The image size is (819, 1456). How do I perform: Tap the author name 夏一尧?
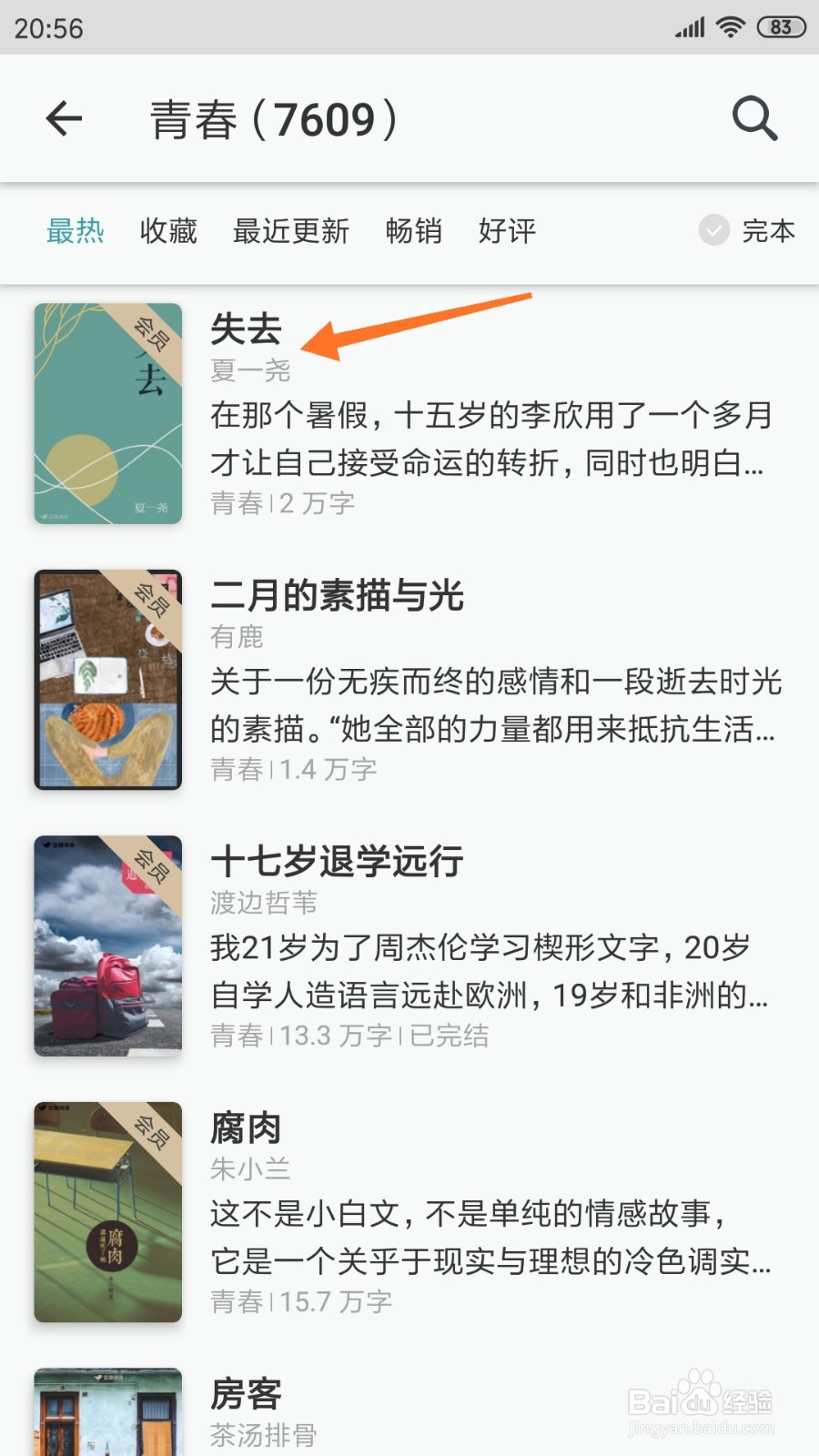(249, 371)
